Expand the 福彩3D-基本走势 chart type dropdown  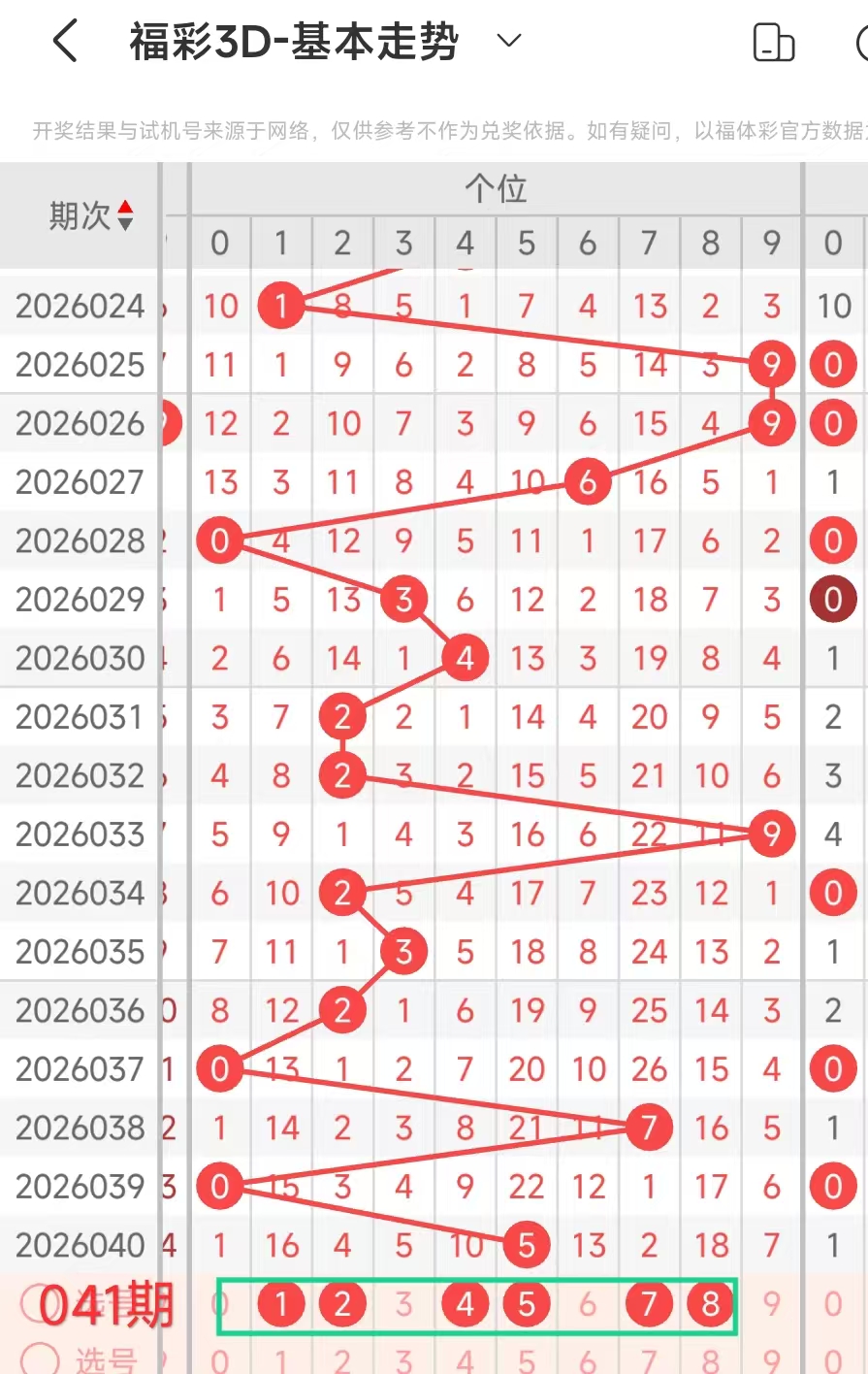coord(509,41)
